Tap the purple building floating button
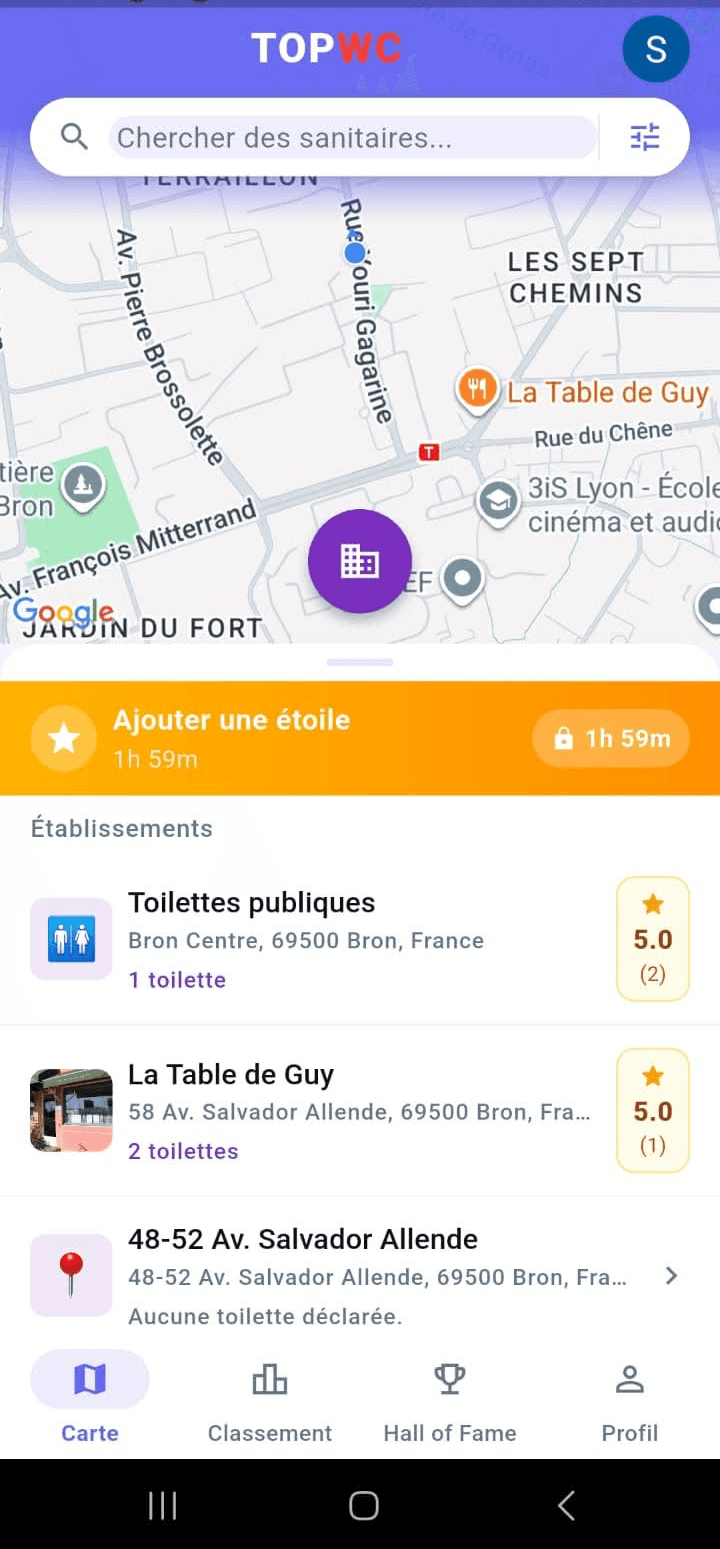Image resolution: width=720 pixels, height=1549 pixels. 360,561
